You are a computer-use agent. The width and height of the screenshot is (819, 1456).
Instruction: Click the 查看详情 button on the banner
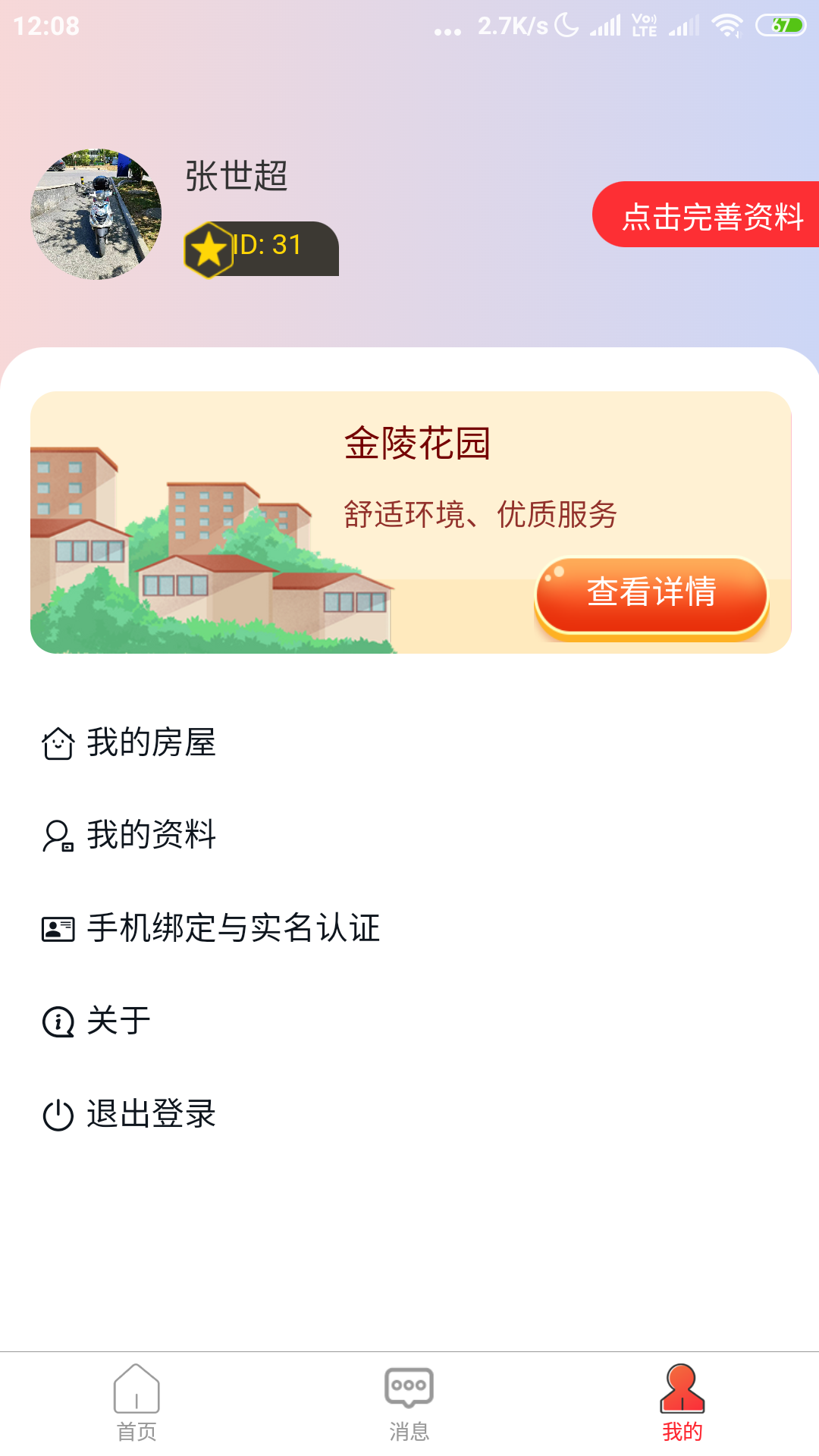coord(652,596)
